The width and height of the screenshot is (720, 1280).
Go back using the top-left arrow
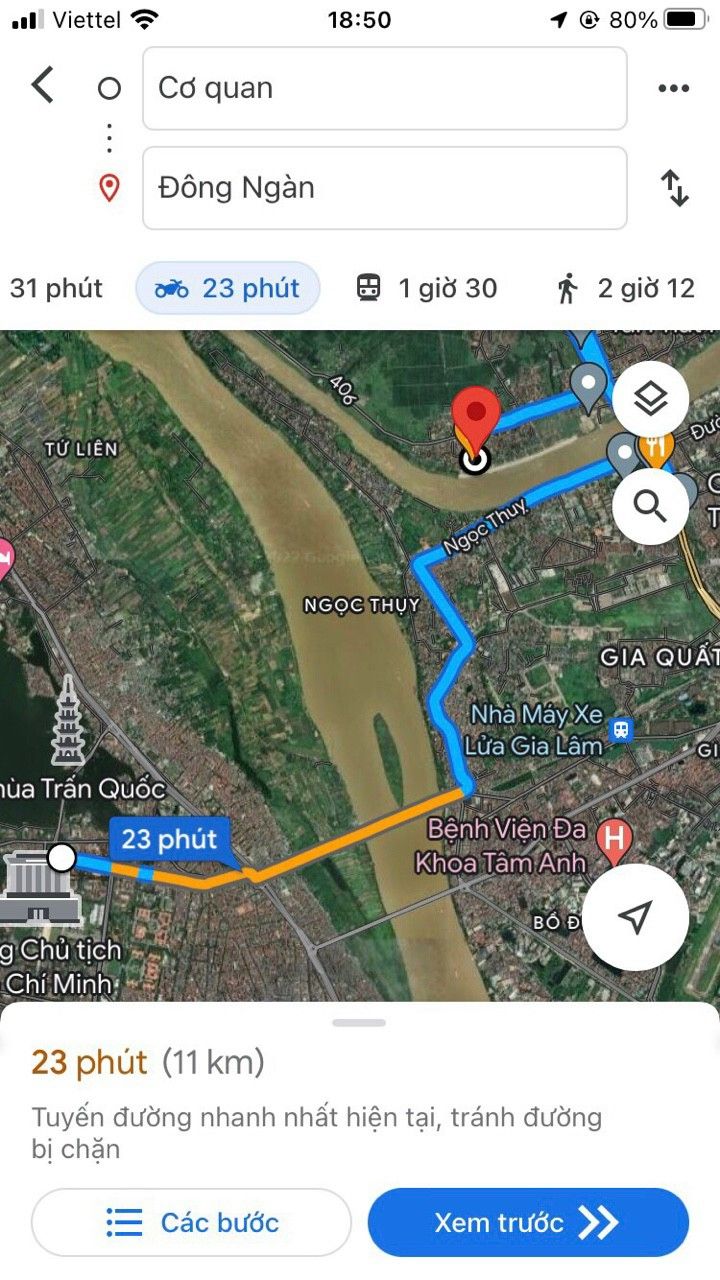click(42, 86)
